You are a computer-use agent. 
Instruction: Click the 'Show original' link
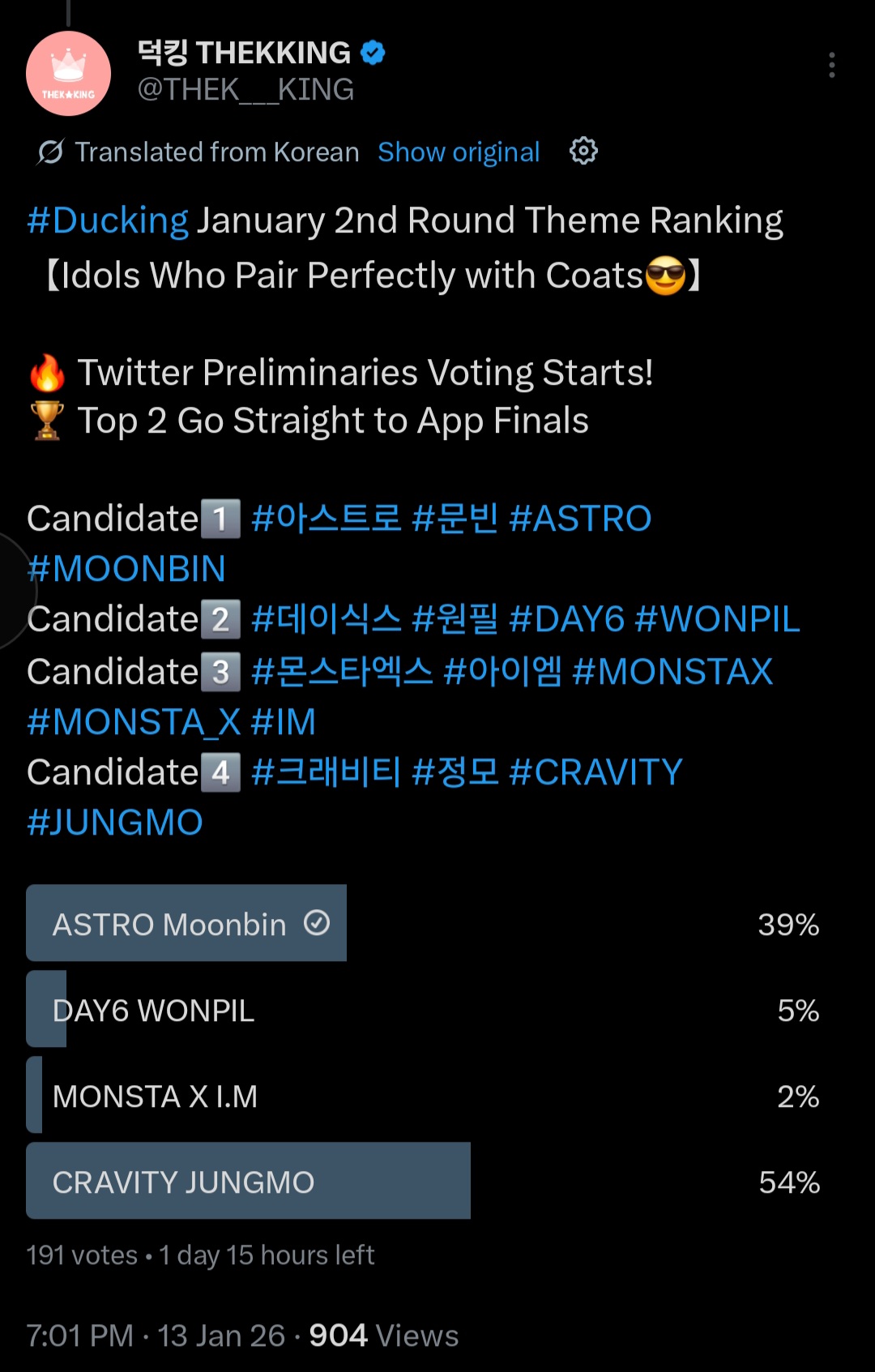[x=459, y=152]
